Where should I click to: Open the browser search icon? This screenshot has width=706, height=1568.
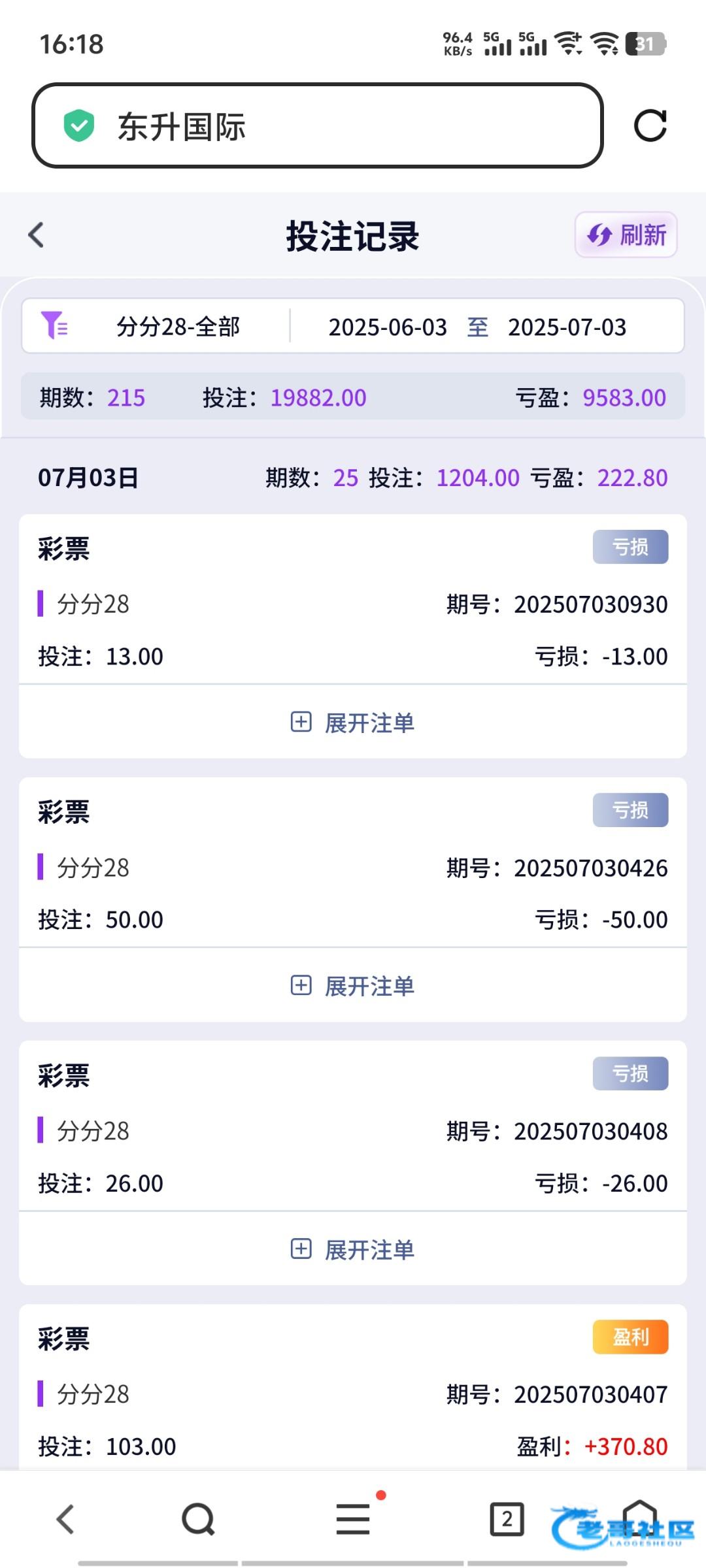[198, 1519]
